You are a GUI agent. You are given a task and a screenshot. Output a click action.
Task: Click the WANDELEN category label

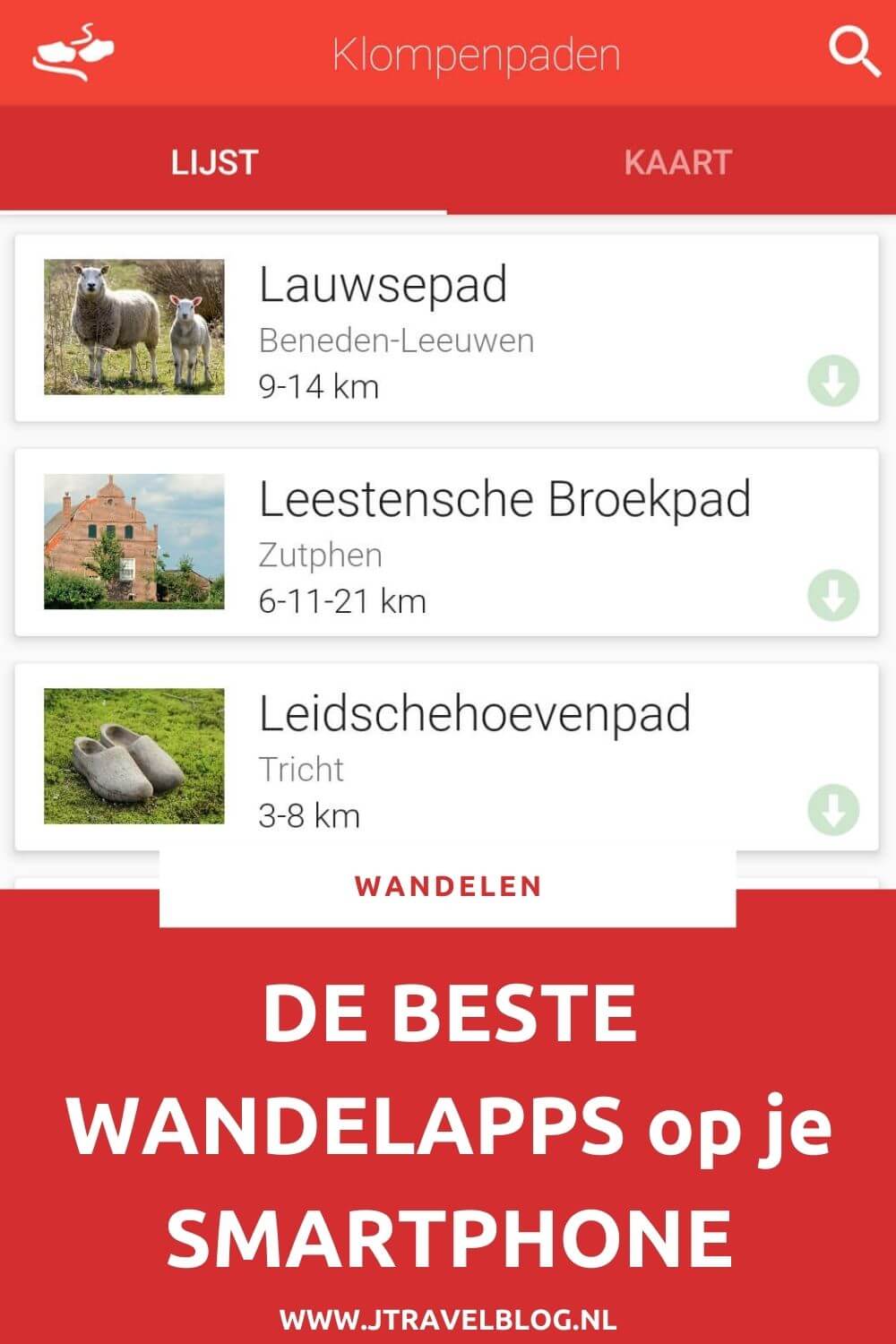pyautogui.click(x=447, y=887)
